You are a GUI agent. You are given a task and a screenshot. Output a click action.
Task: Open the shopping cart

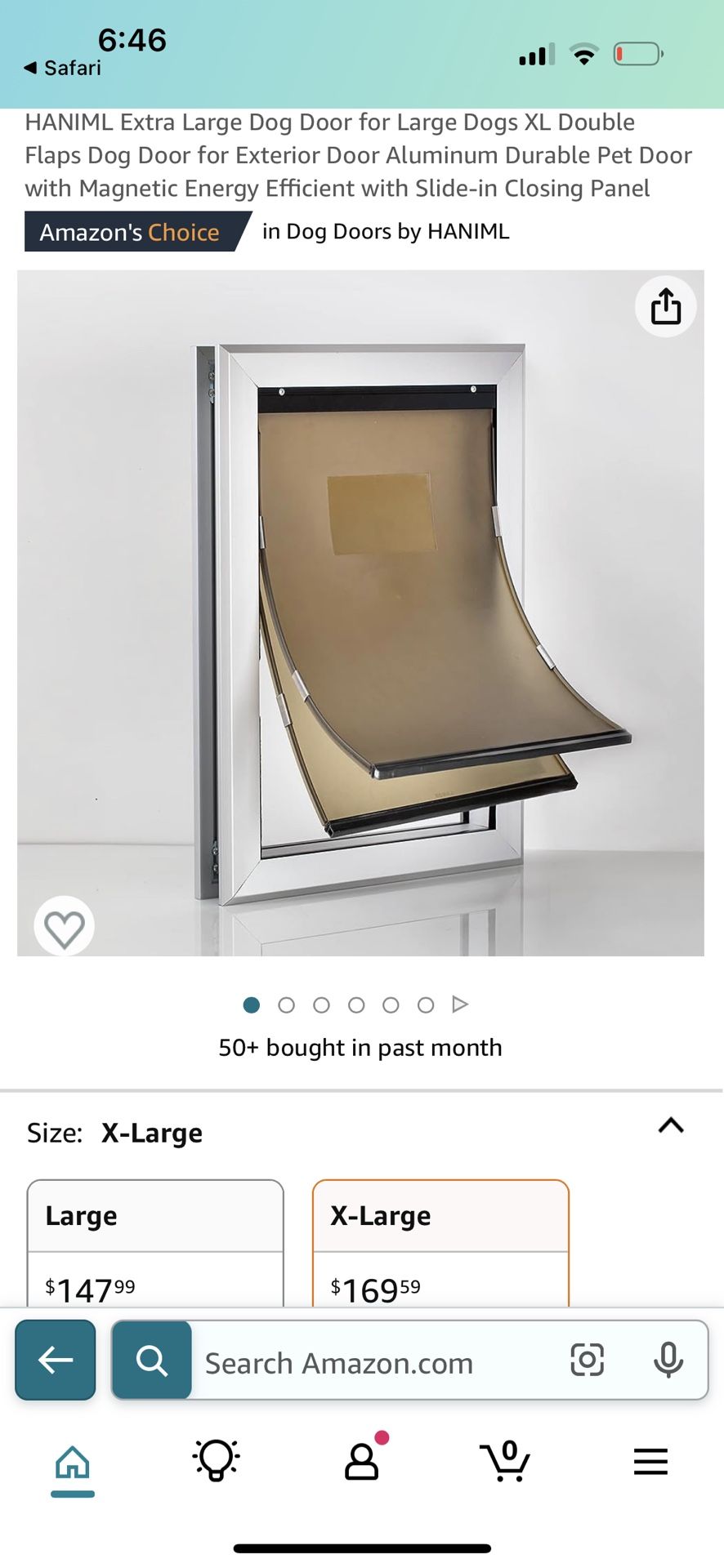pos(506,1462)
